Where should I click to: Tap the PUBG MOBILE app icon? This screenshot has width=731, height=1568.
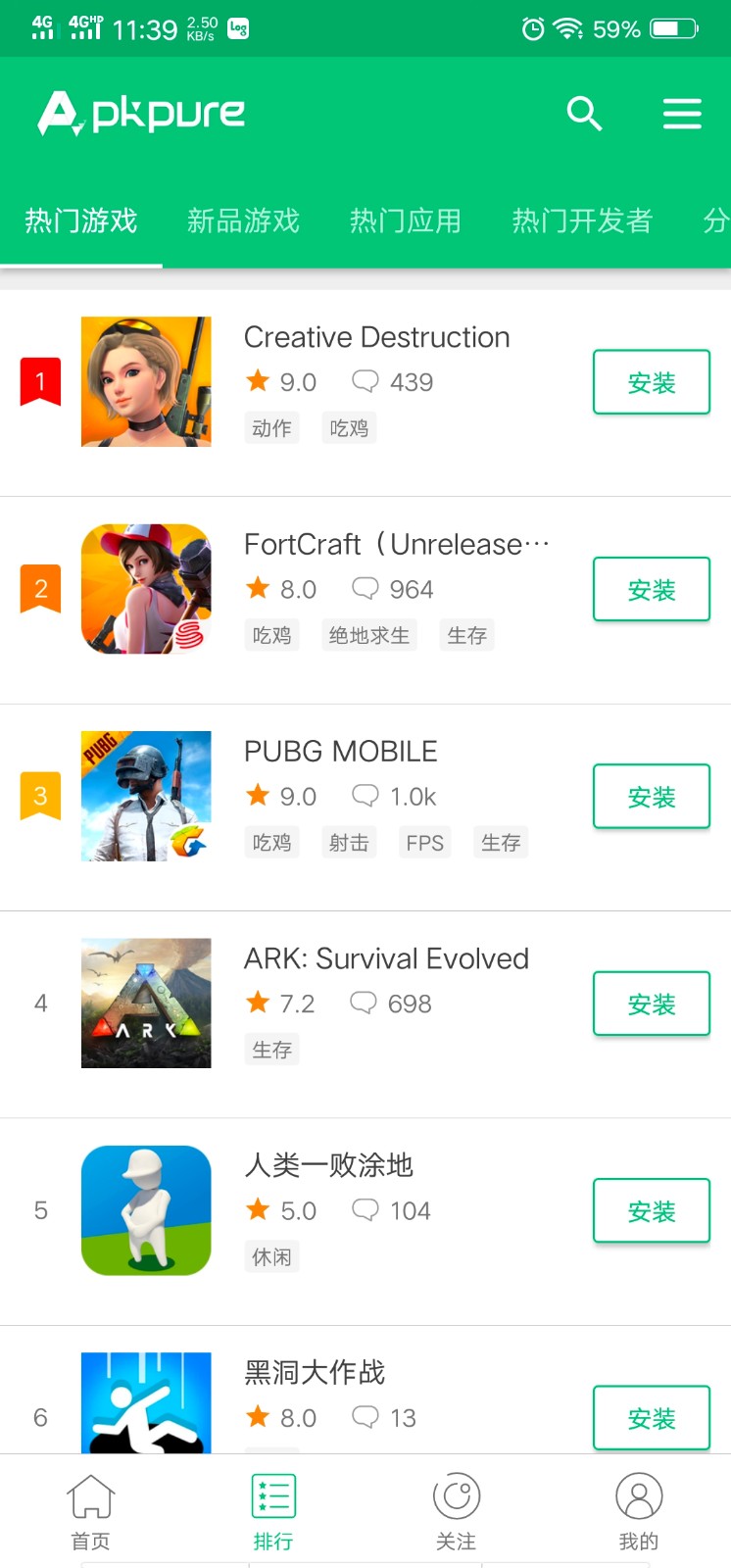[x=145, y=796]
